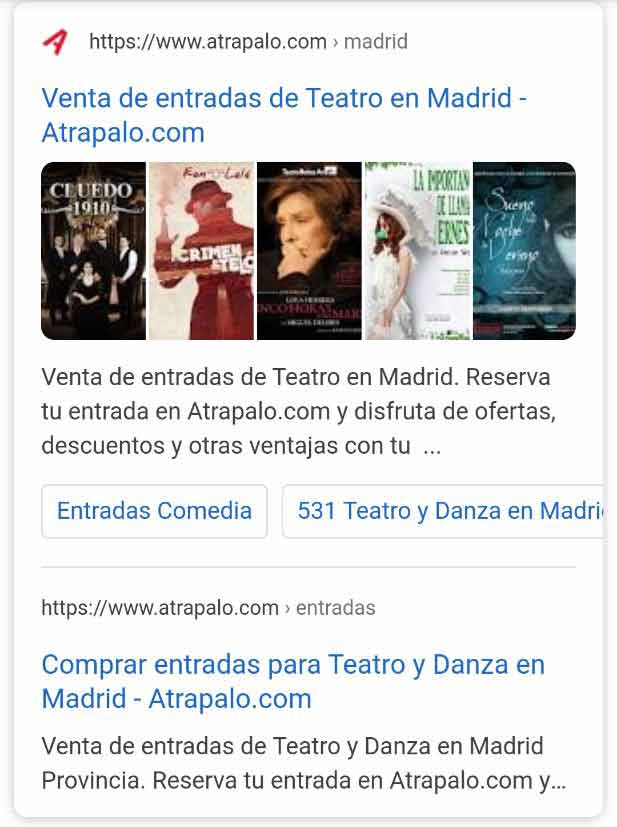Open the Crimen y Telón poster thumbnail

(201, 251)
